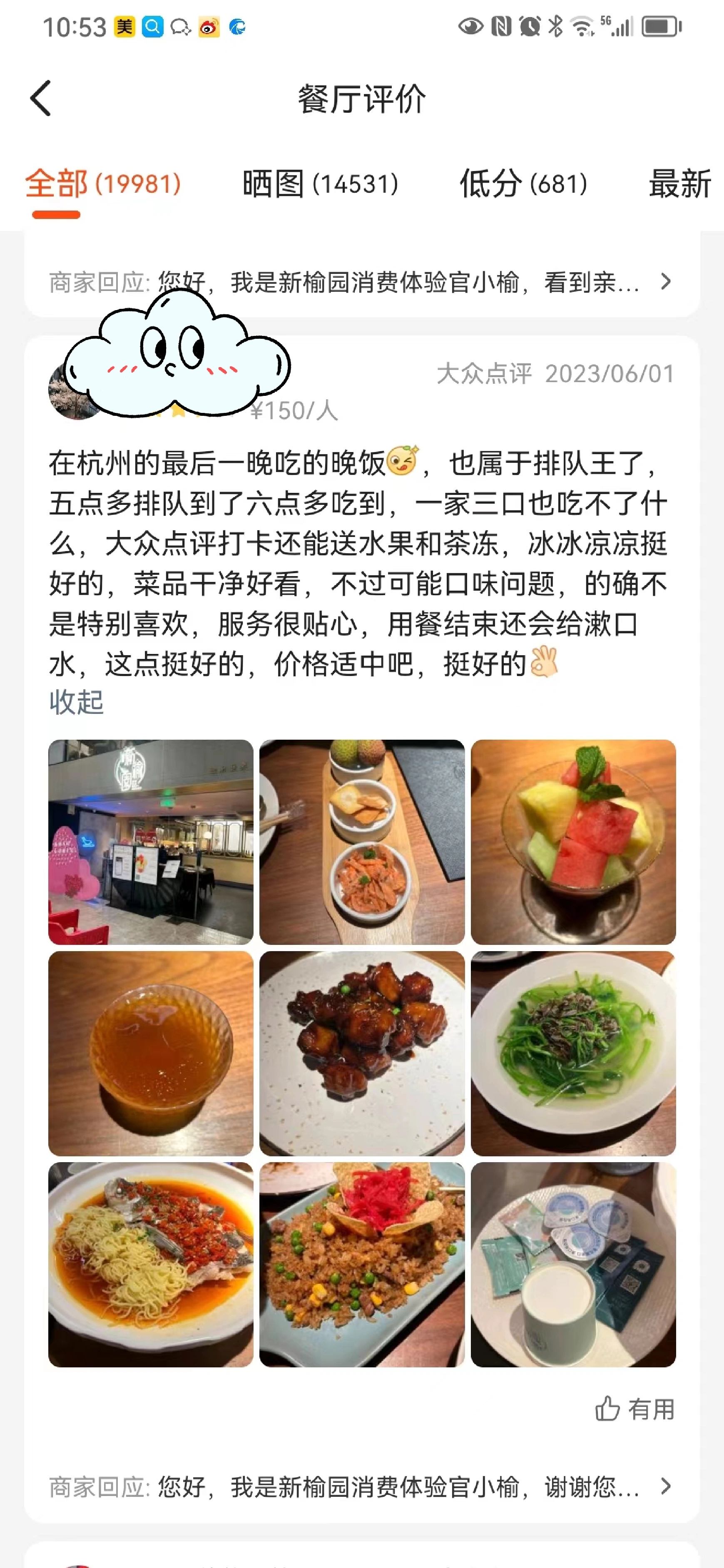
Task: Open the fruit cup photo
Action: pos(573,842)
